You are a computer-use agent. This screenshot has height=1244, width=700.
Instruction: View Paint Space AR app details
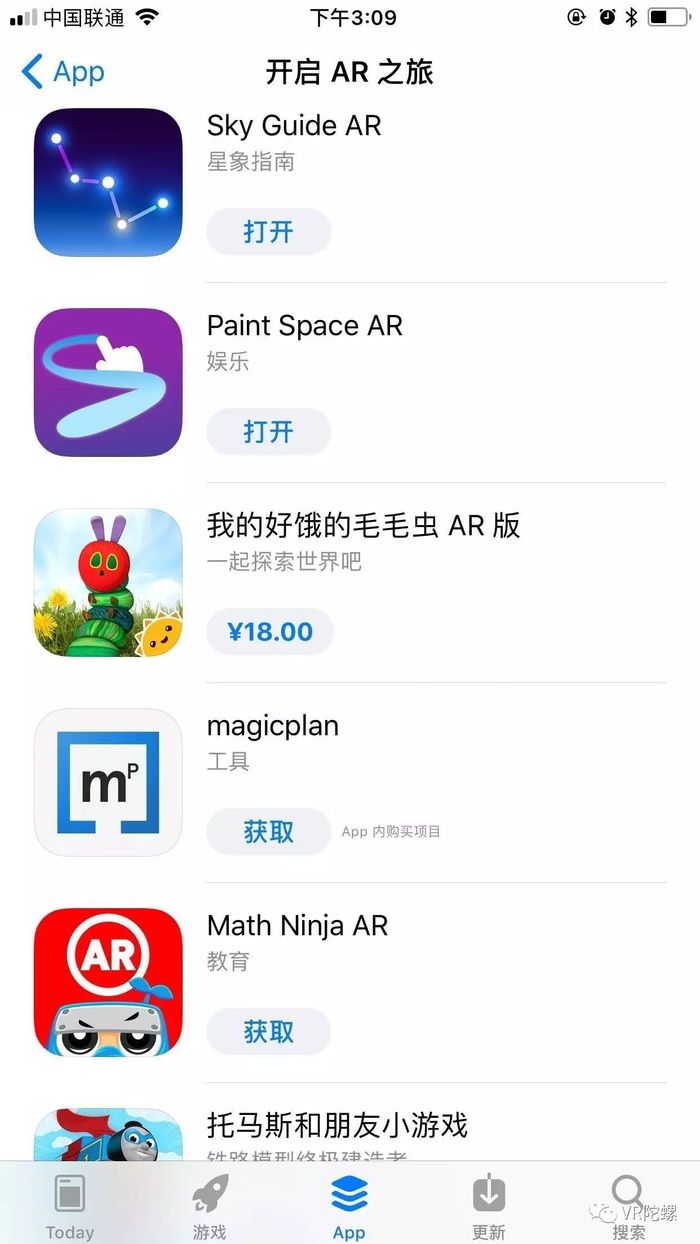point(108,382)
